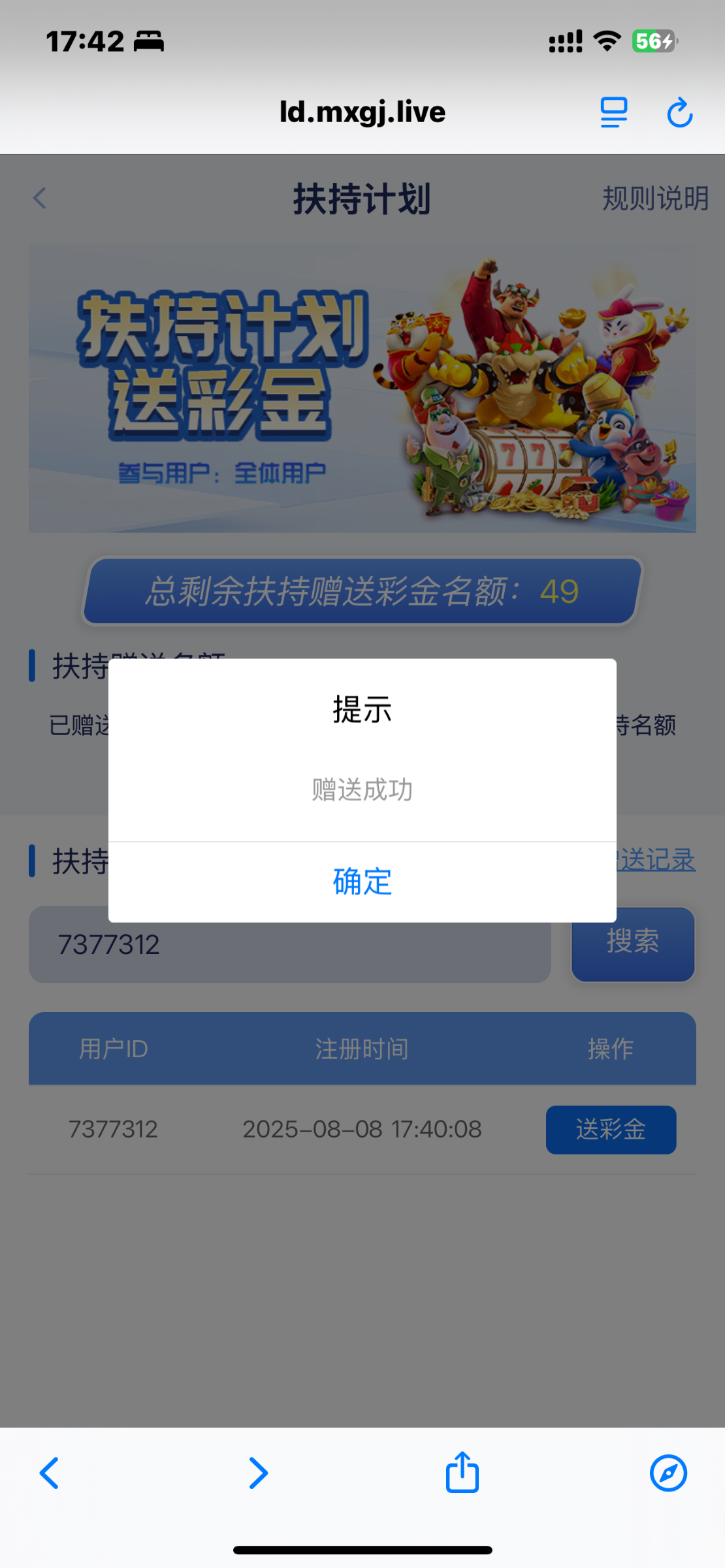Viewport: 725px width, 1568px height.
Task: Open the browser reader/page menu icon
Action: point(613,112)
